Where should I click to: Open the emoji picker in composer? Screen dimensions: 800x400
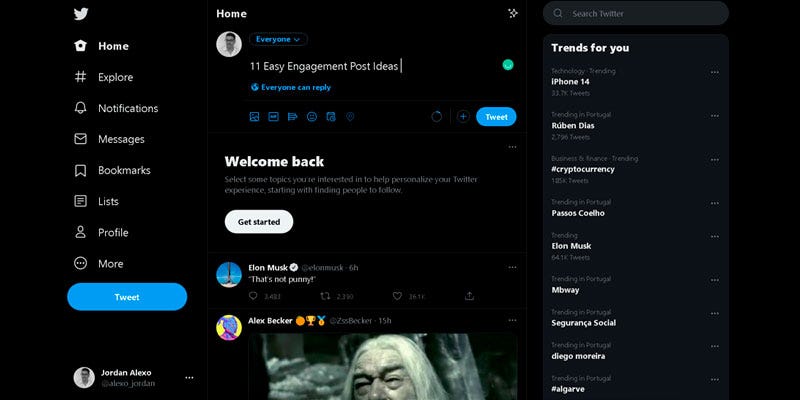coord(312,117)
